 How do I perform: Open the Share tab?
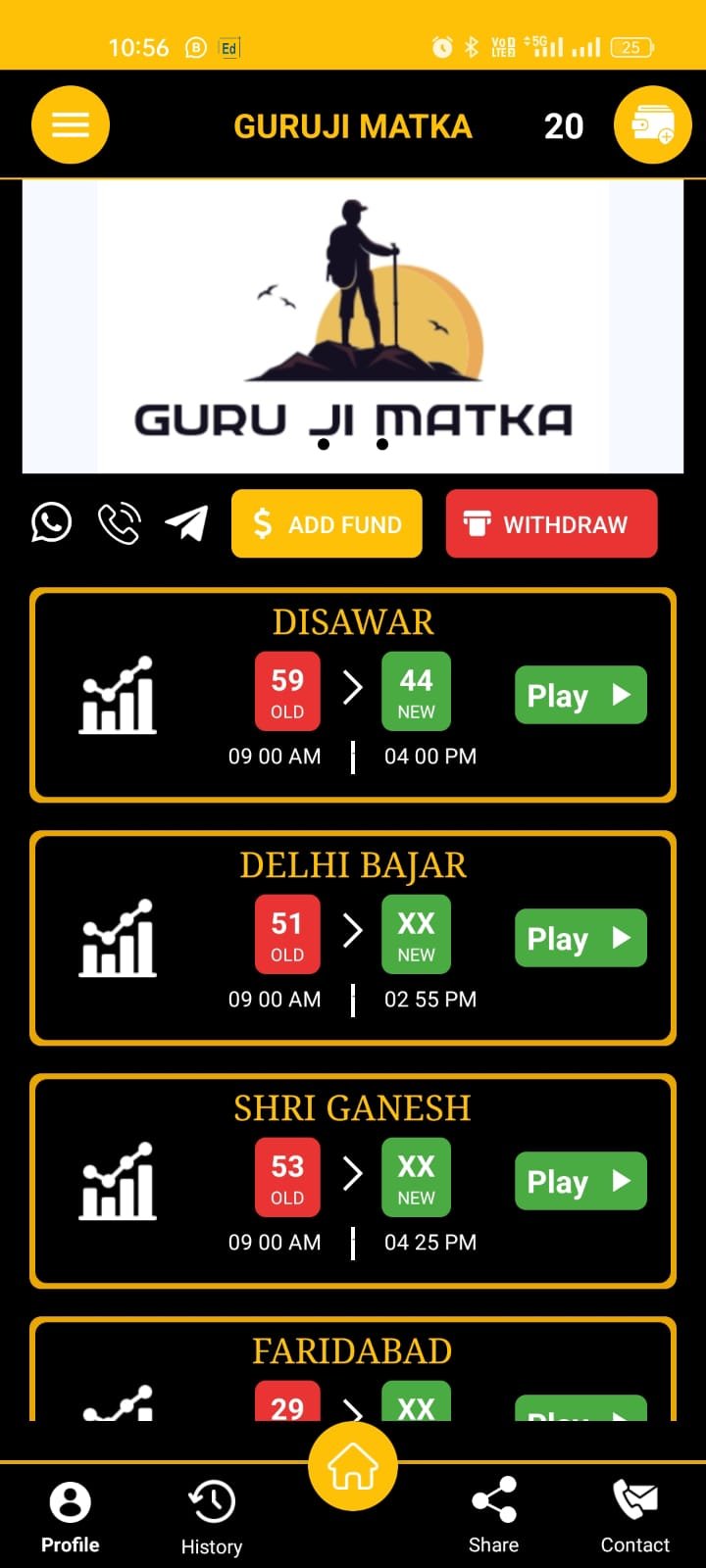[x=493, y=1517]
